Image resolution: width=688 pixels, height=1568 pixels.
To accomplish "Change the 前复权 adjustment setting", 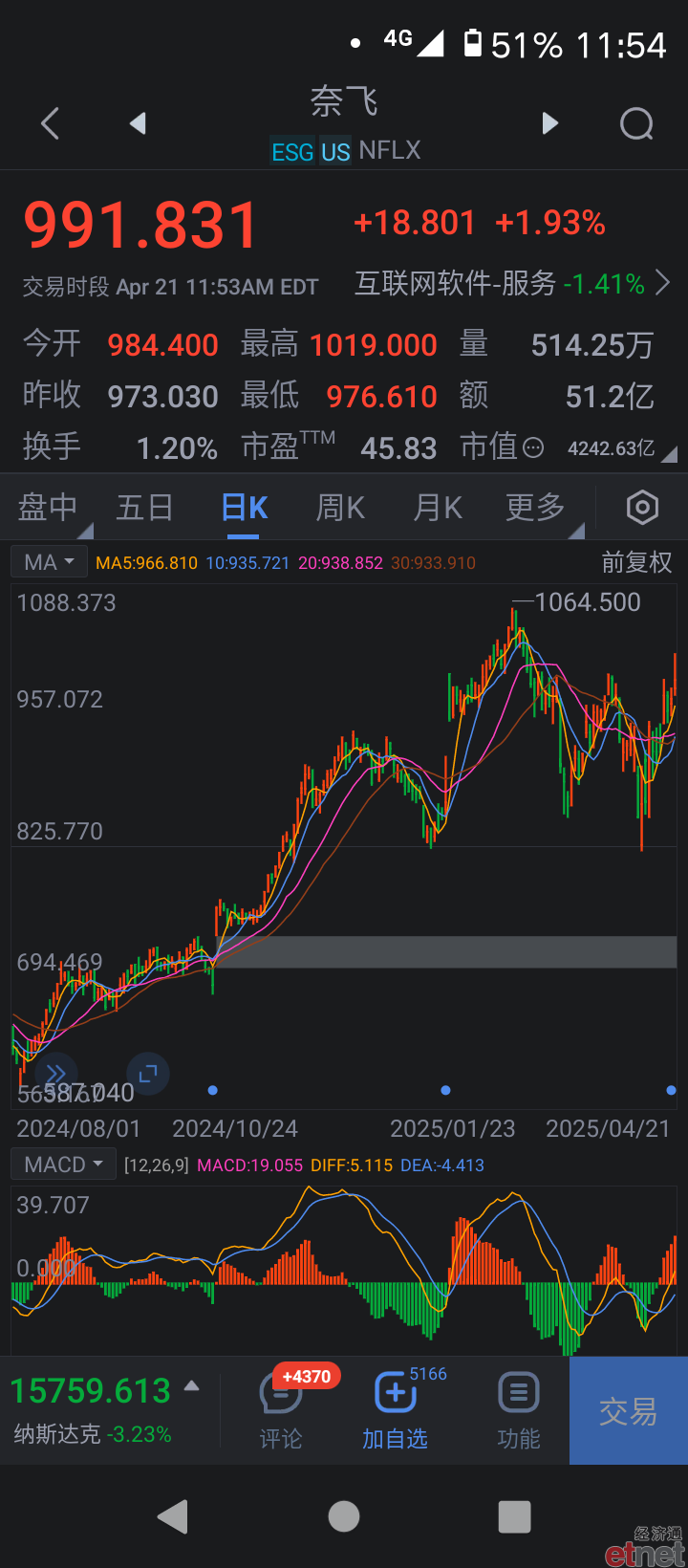I will (636, 562).
